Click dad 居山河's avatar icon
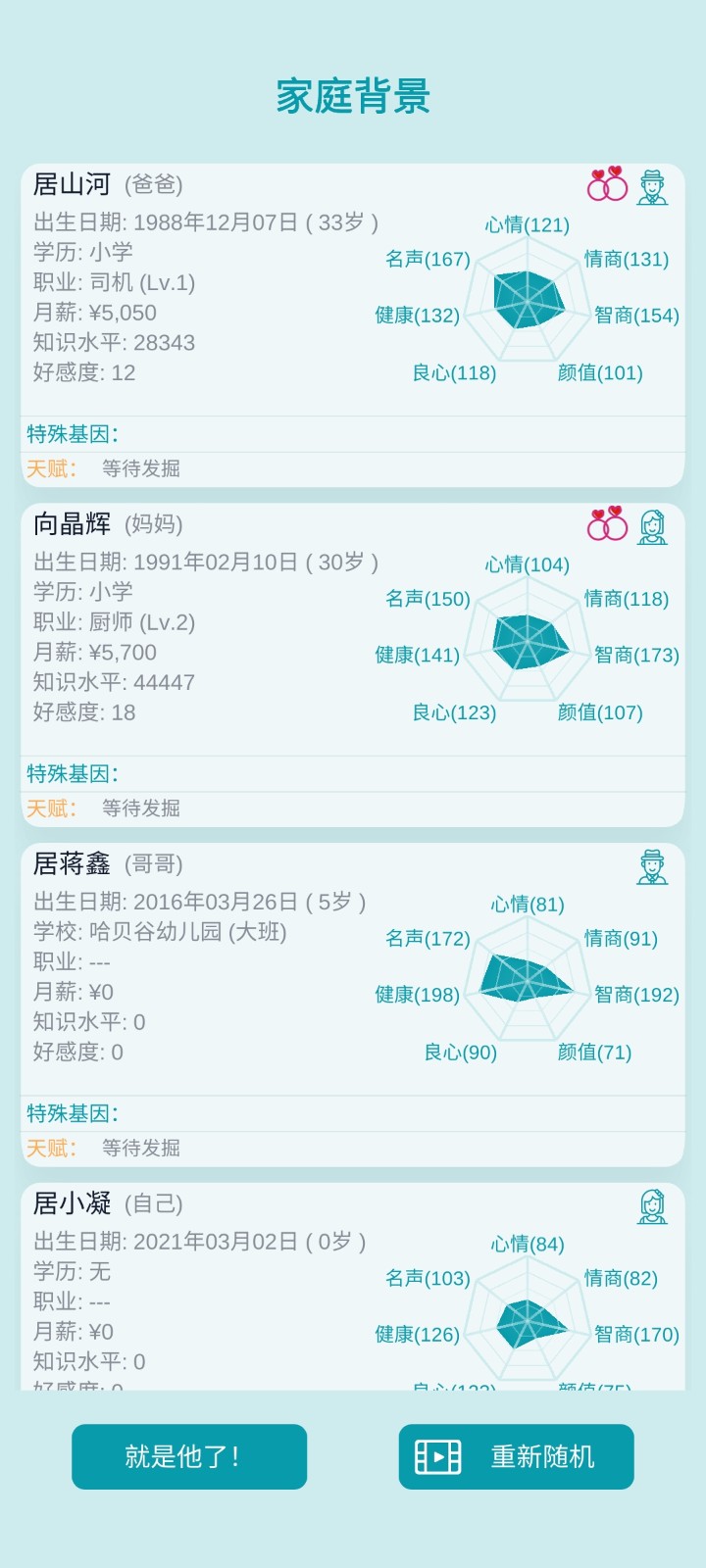 pyautogui.click(x=653, y=186)
